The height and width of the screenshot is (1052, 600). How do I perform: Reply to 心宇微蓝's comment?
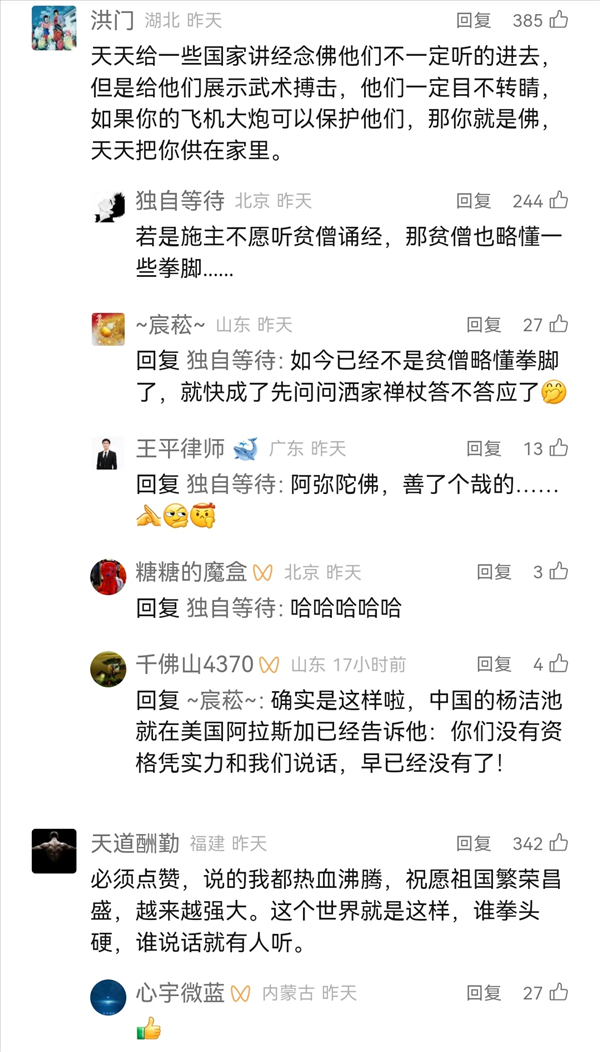tap(484, 993)
